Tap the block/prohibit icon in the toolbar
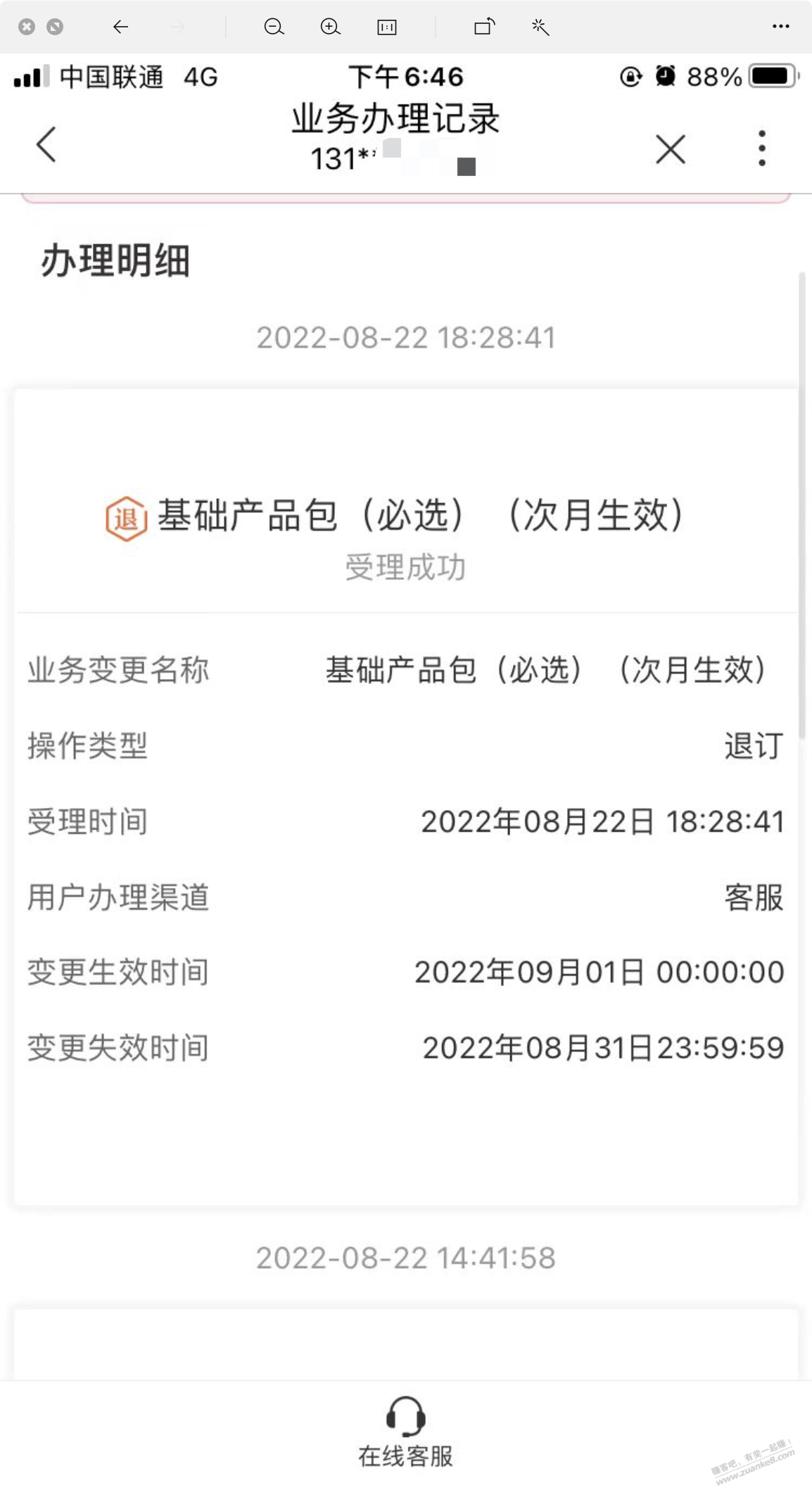Screen dimensions: 812x1499 pos(53,27)
